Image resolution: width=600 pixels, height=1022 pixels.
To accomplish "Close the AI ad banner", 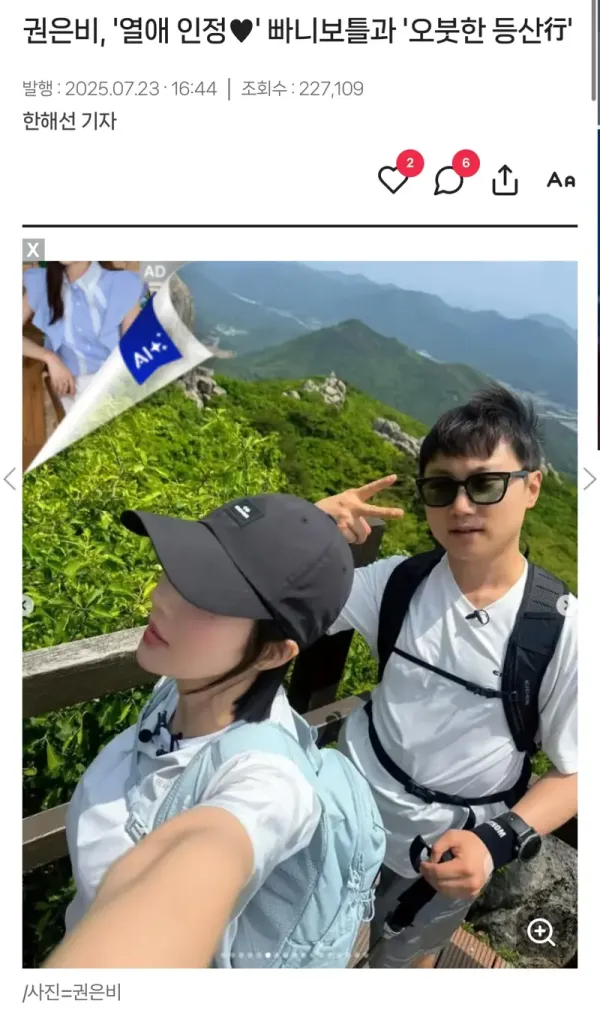I will (34, 250).
